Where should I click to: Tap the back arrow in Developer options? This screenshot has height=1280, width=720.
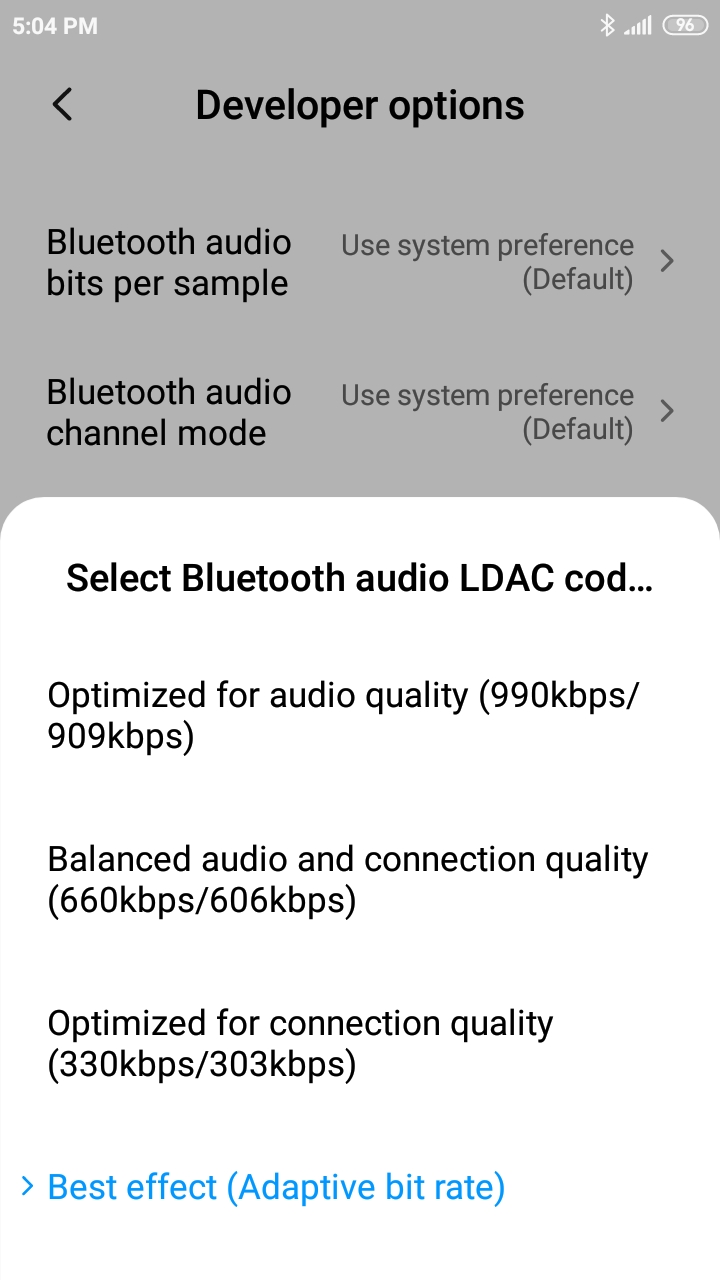[62, 104]
